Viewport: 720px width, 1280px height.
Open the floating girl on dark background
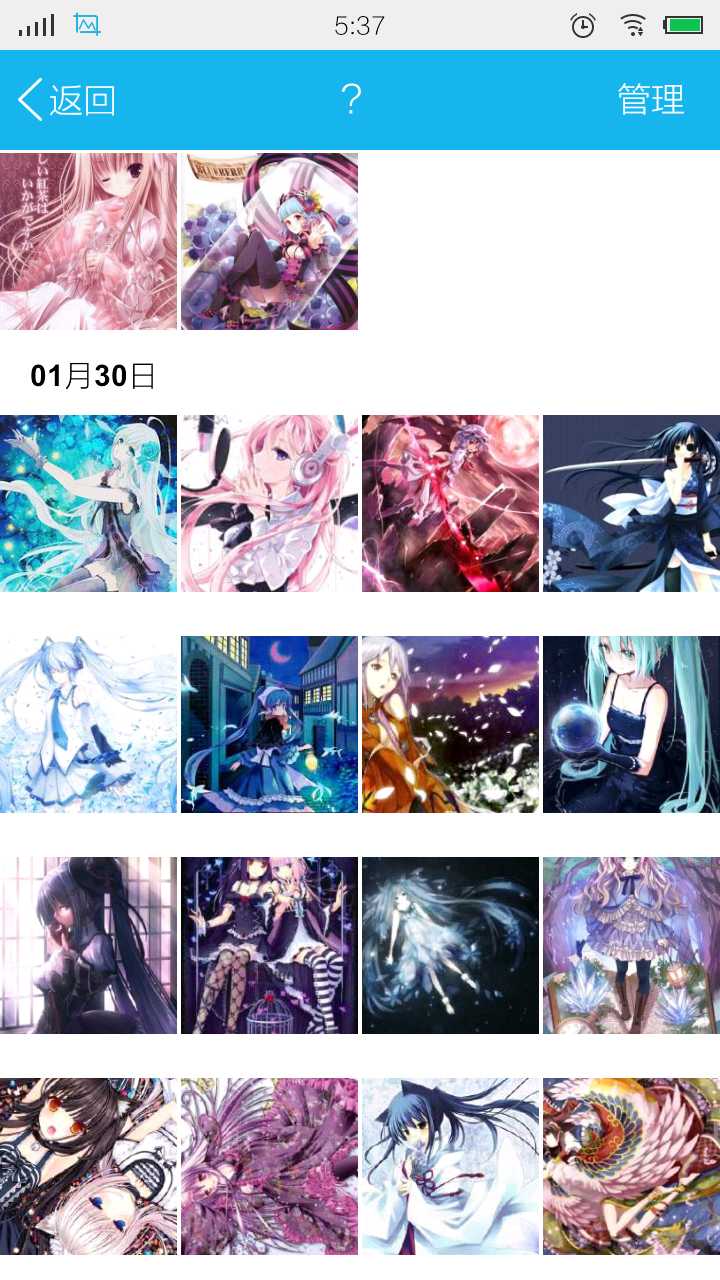pyautogui.click(x=450, y=945)
